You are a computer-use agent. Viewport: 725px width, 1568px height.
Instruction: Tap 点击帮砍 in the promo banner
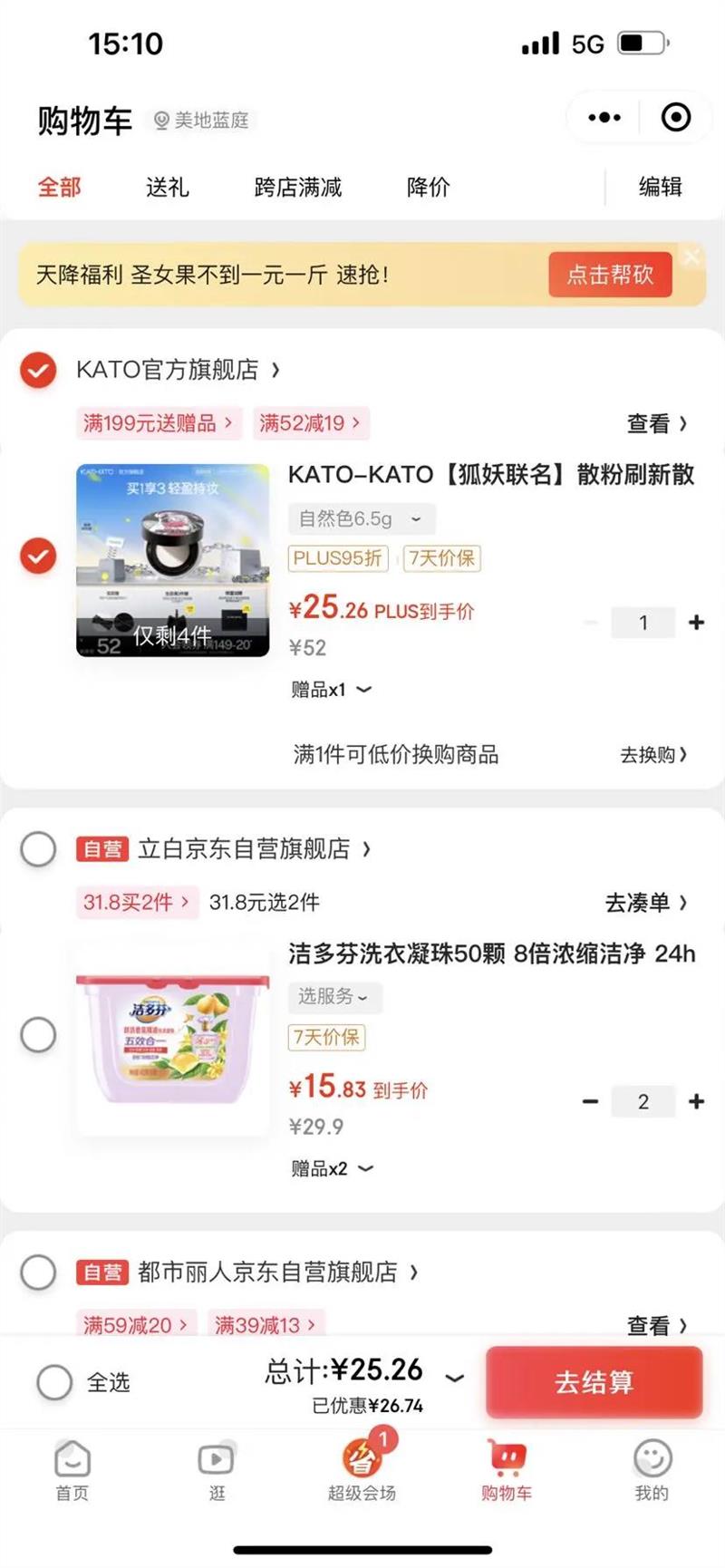(x=609, y=275)
